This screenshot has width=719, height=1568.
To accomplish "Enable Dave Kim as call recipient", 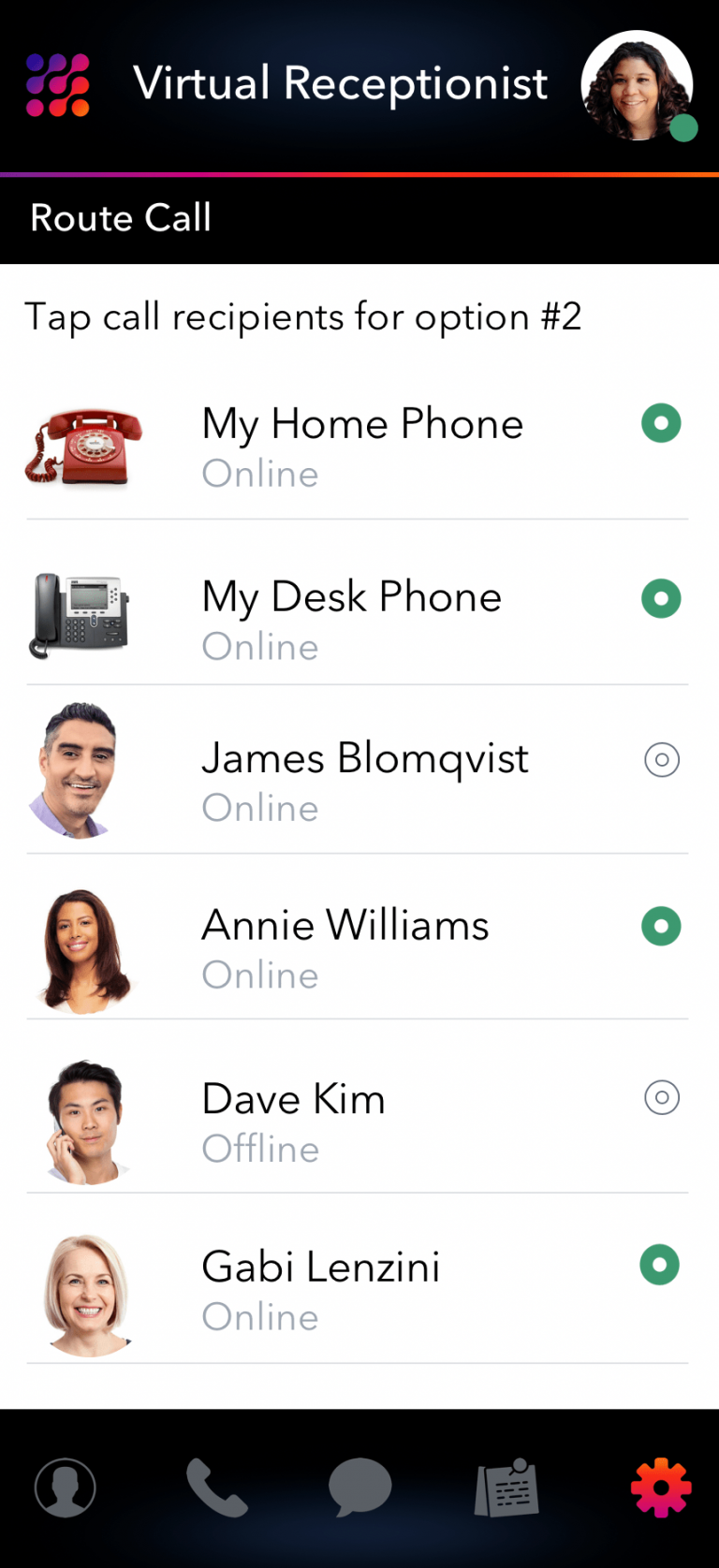I will pyautogui.click(x=662, y=1097).
